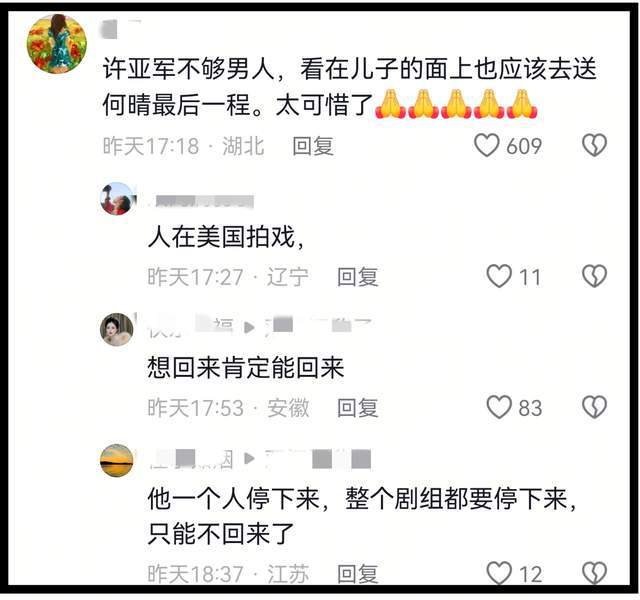Like the reply 想回来肯定能回来
640x600 pixels.
tap(499, 407)
